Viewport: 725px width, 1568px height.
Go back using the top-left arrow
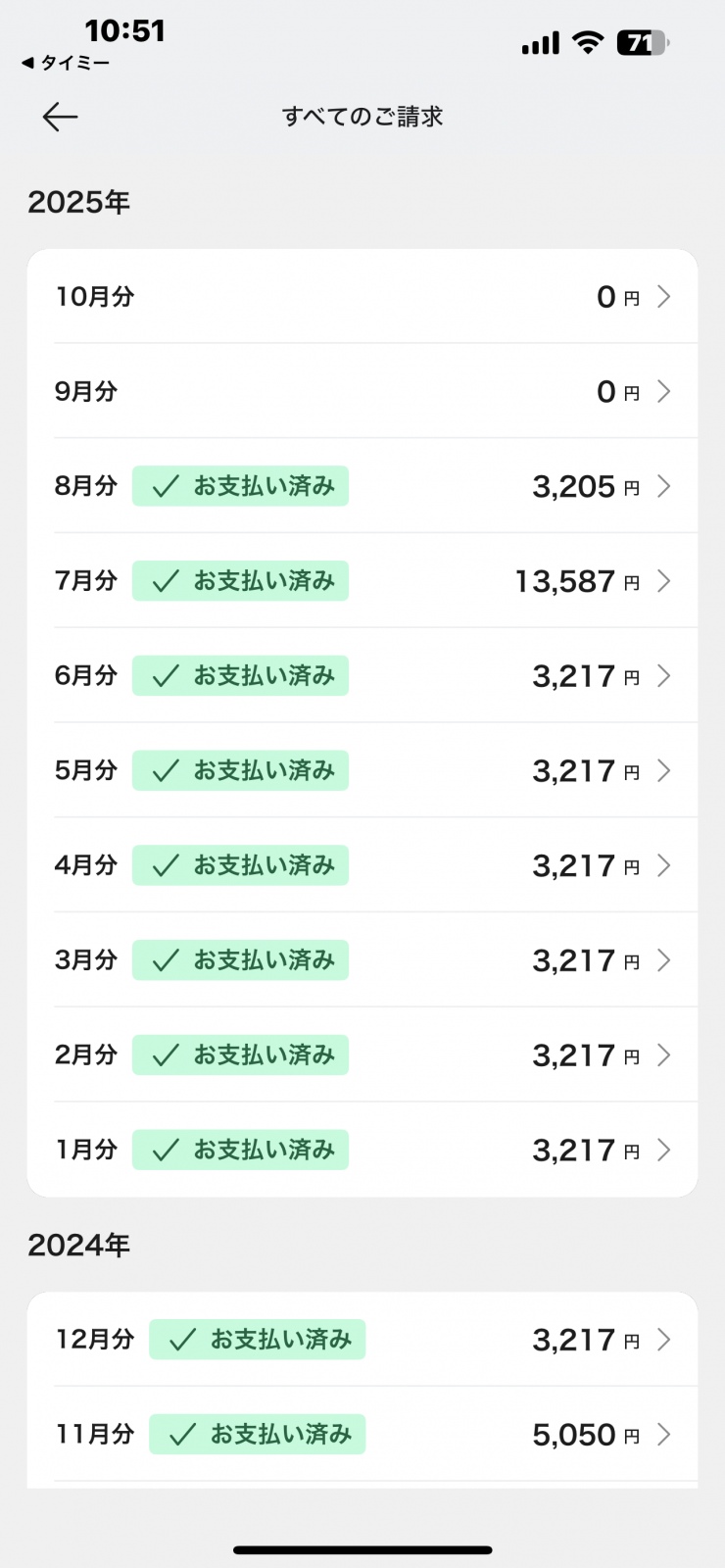(60, 118)
